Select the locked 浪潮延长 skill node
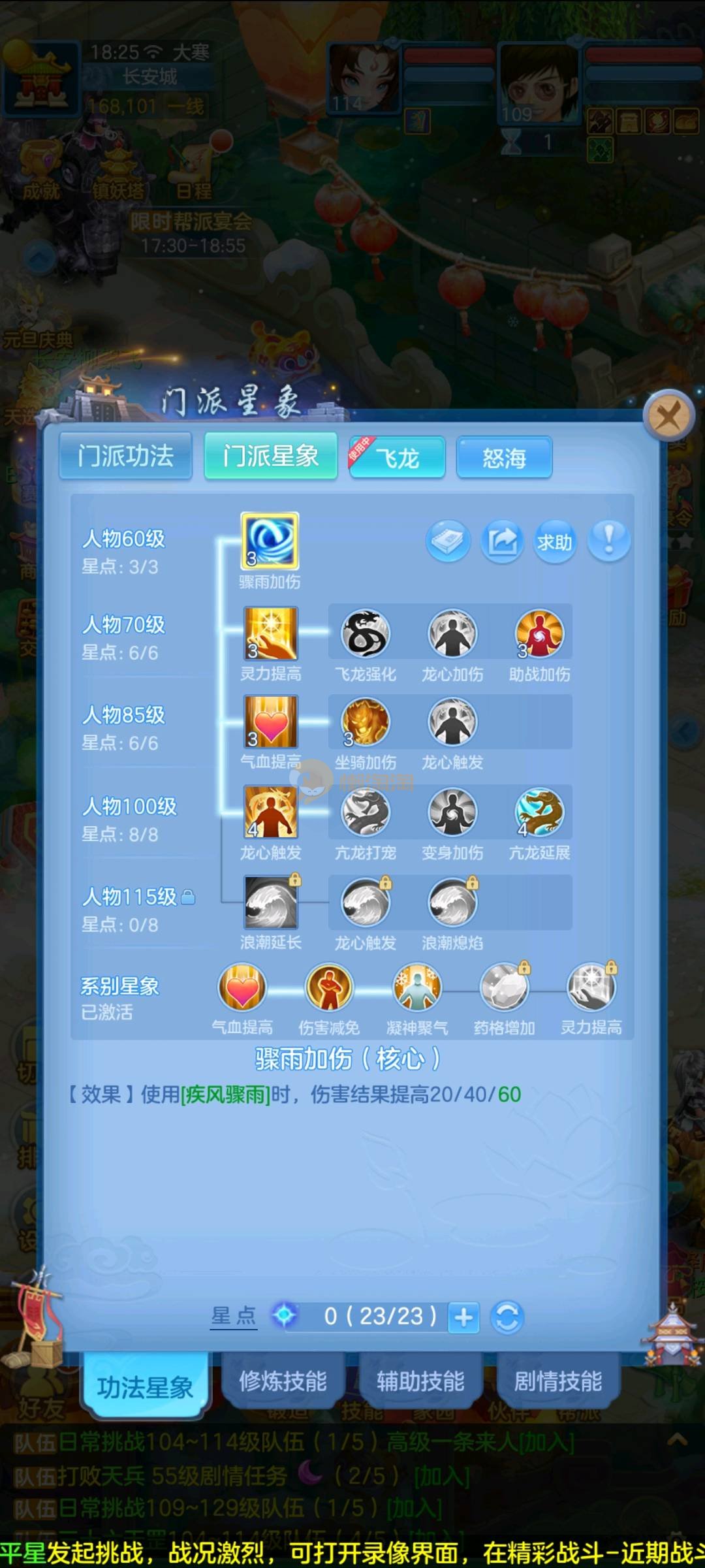705x1568 pixels. pyautogui.click(x=270, y=903)
